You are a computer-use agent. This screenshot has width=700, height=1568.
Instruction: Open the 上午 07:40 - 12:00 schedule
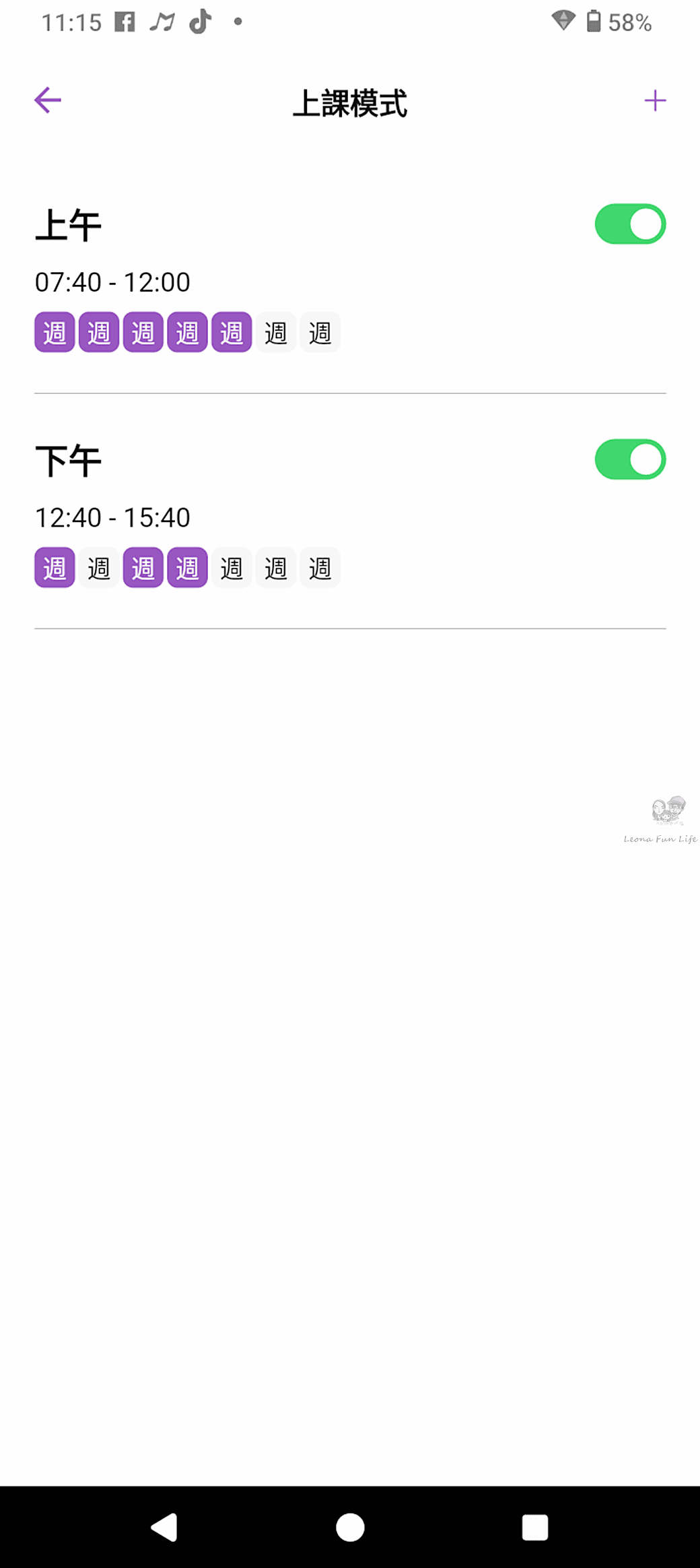112,282
